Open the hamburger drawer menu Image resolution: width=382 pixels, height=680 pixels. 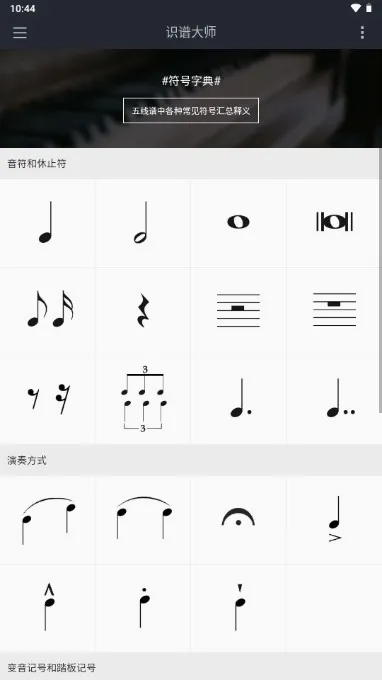click(20, 33)
